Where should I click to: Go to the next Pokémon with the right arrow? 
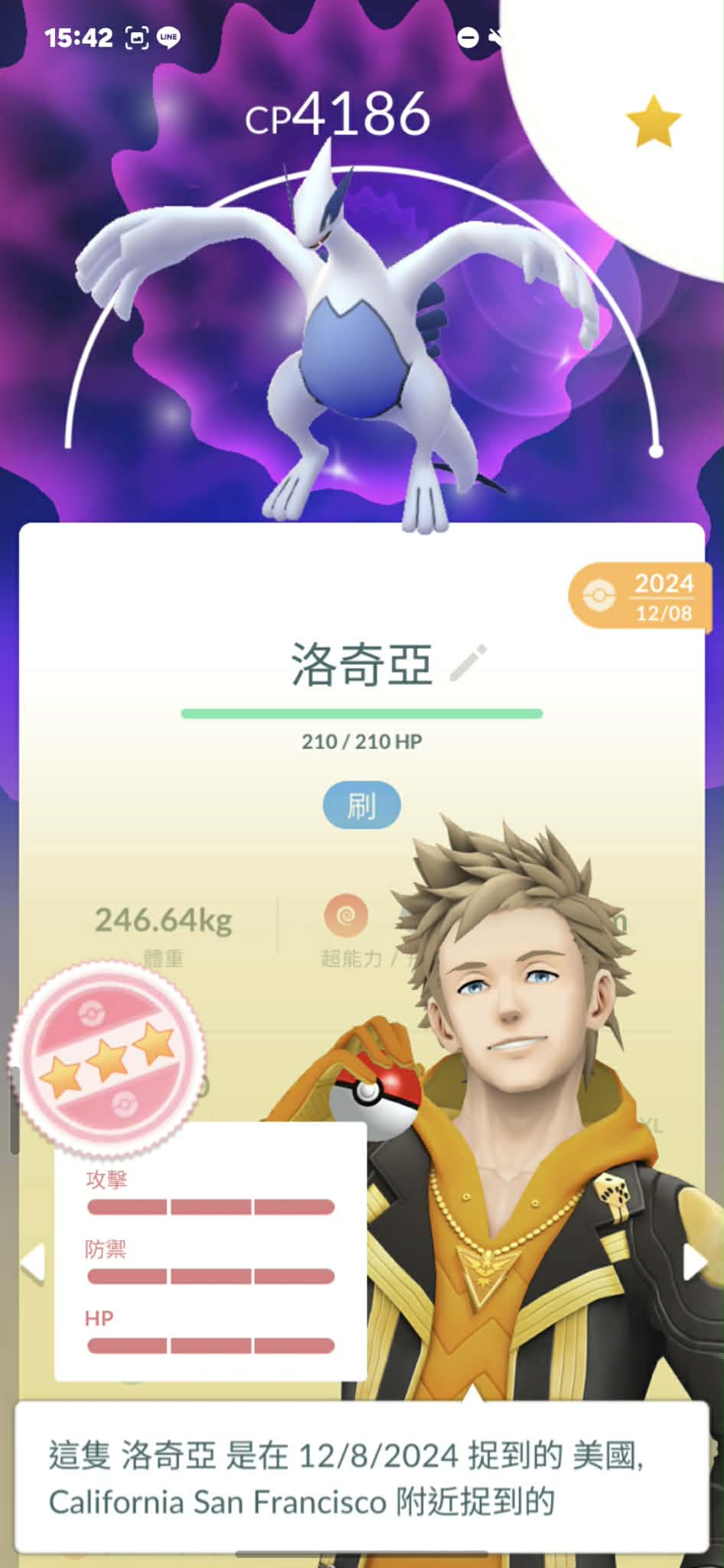(693, 1262)
